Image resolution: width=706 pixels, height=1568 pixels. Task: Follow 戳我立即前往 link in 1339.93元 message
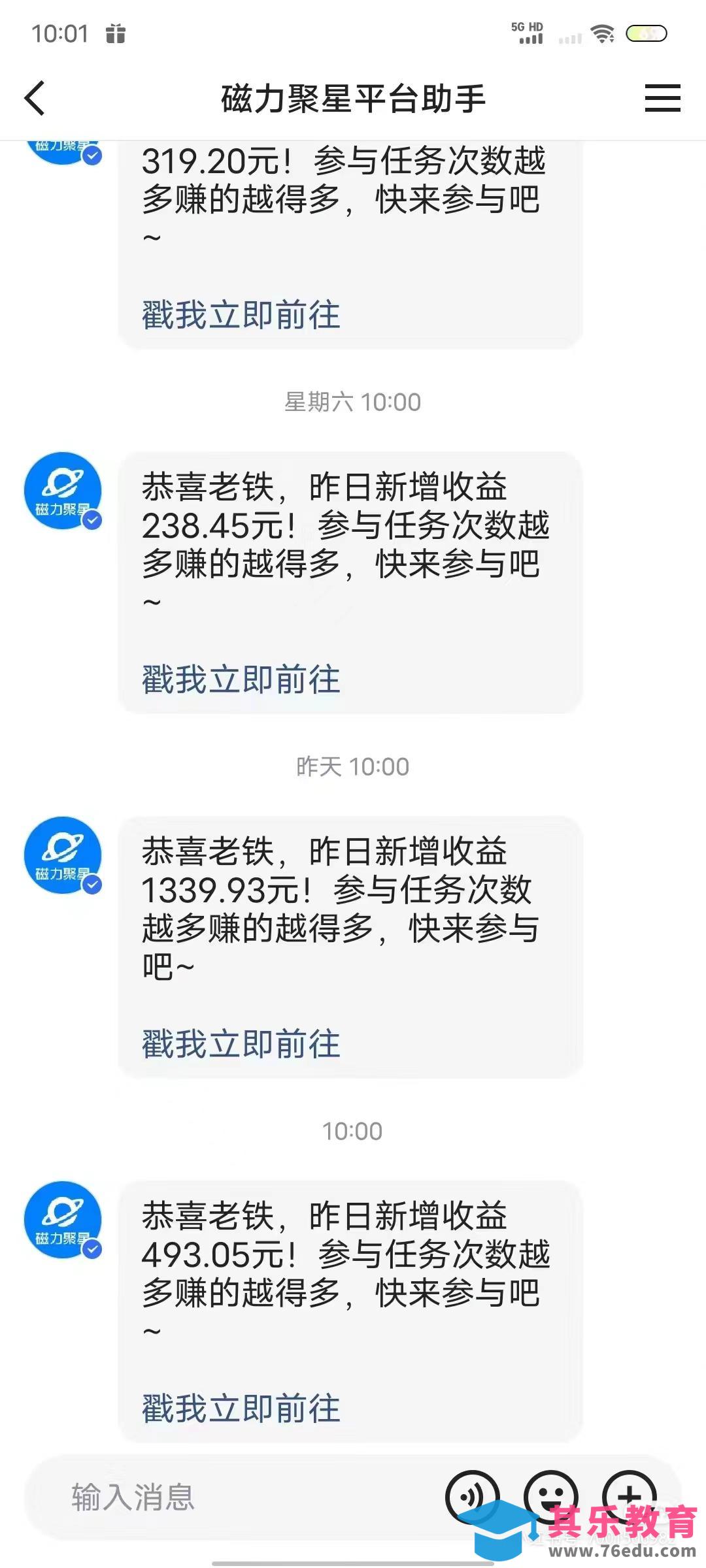241,1044
